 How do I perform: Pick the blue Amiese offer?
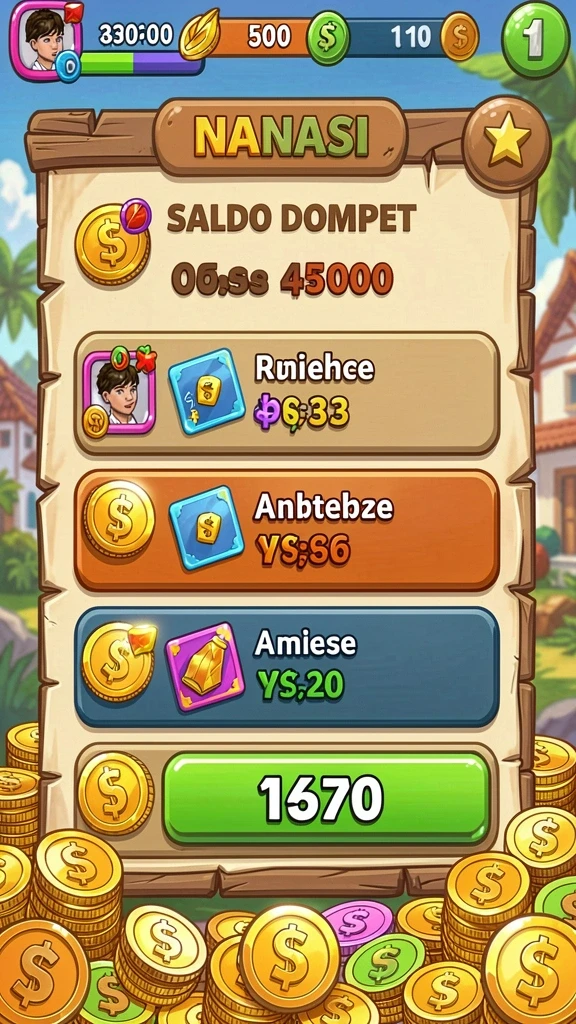(287, 667)
